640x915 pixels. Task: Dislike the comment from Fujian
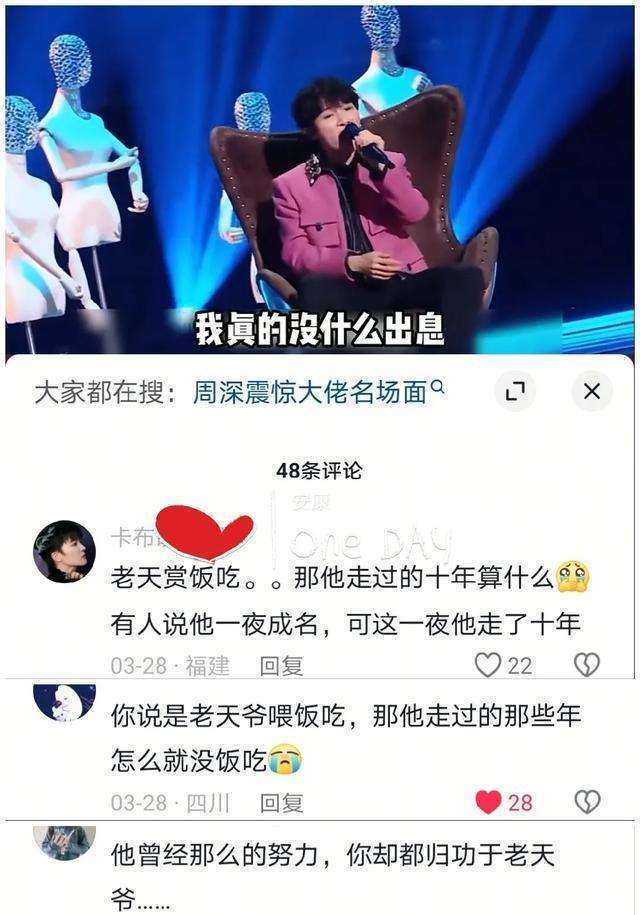pyautogui.click(x=586, y=664)
